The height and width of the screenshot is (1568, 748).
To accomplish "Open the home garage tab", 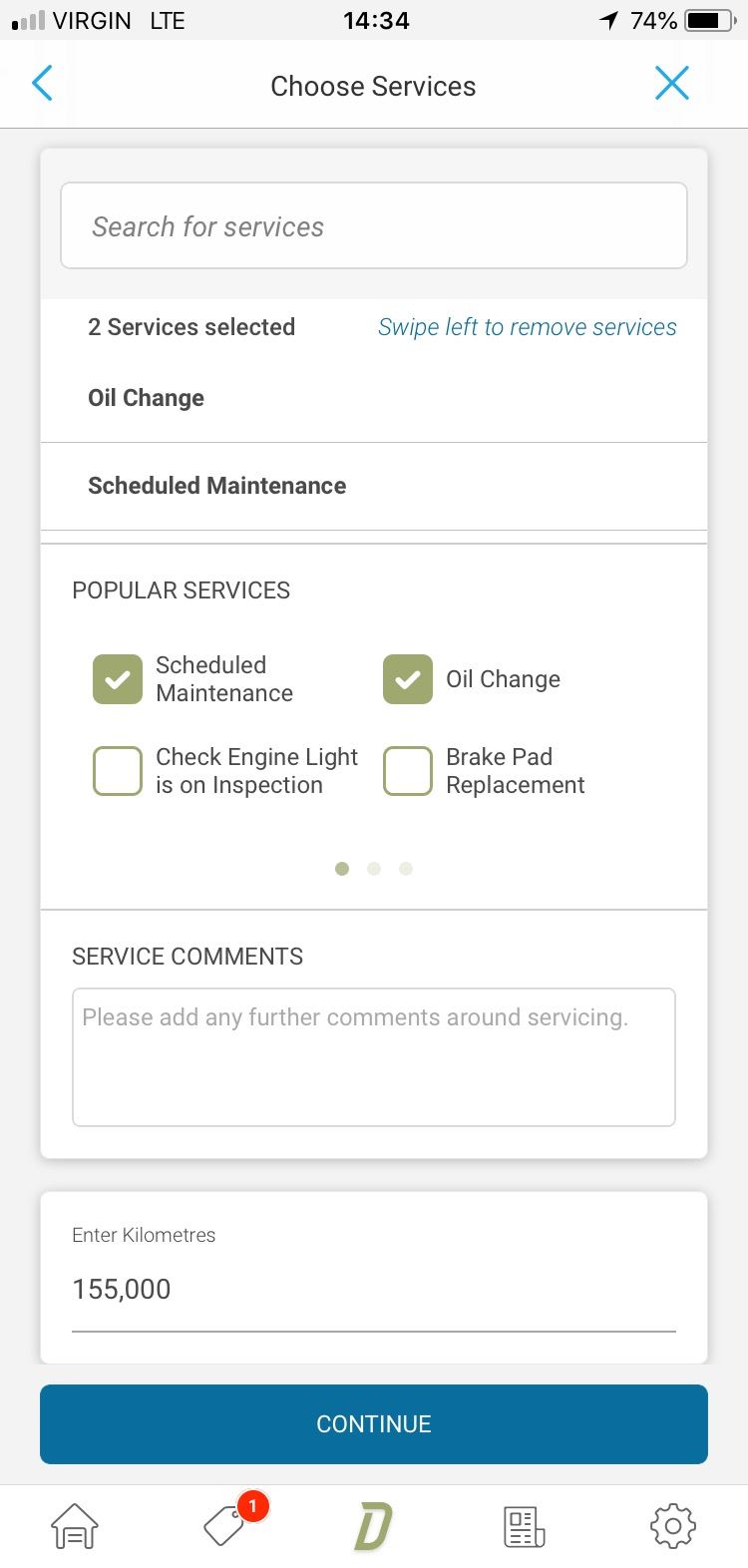I will [75, 1526].
